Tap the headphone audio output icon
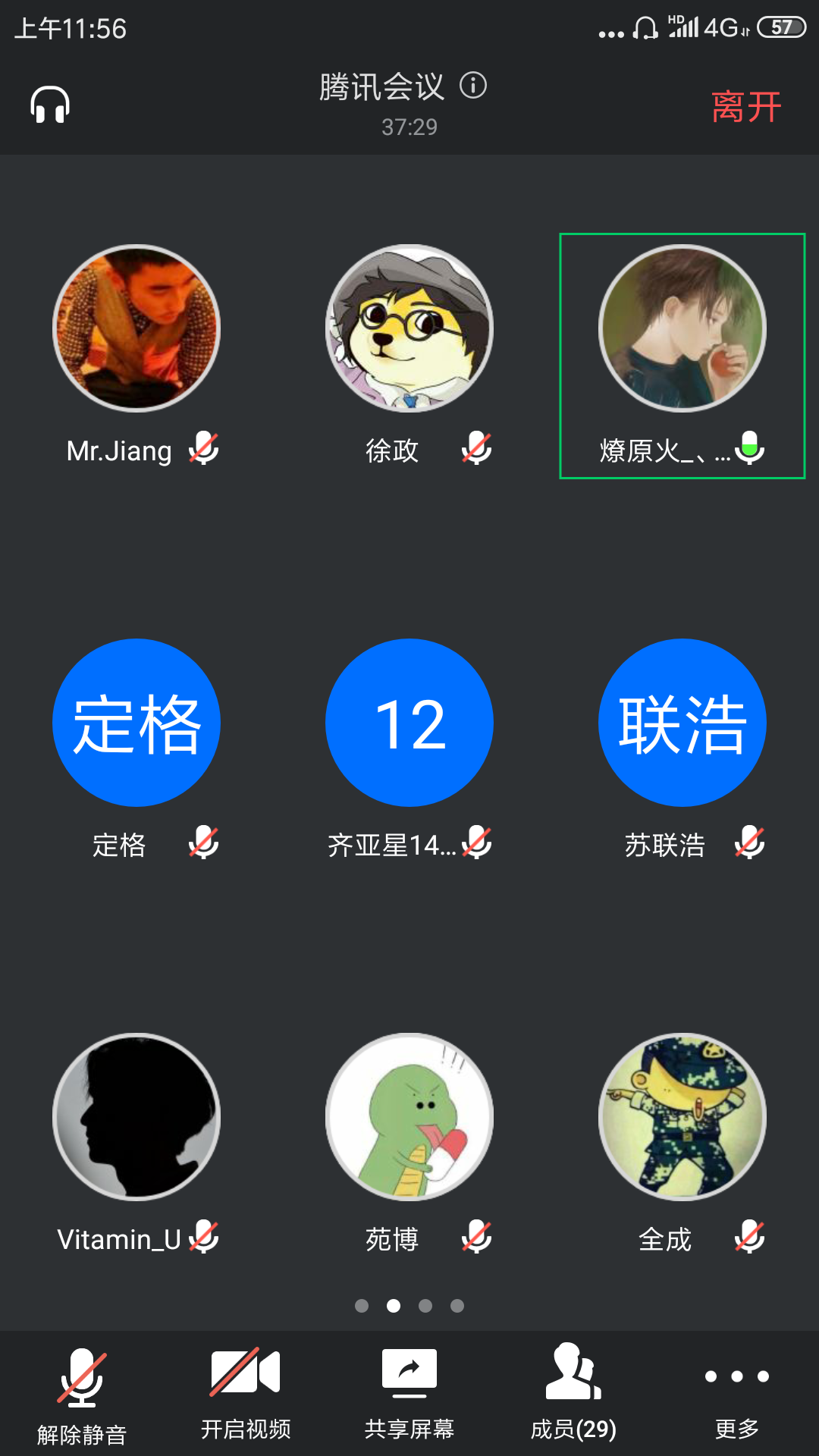This screenshot has width=819, height=1456. (x=50, y=105)
